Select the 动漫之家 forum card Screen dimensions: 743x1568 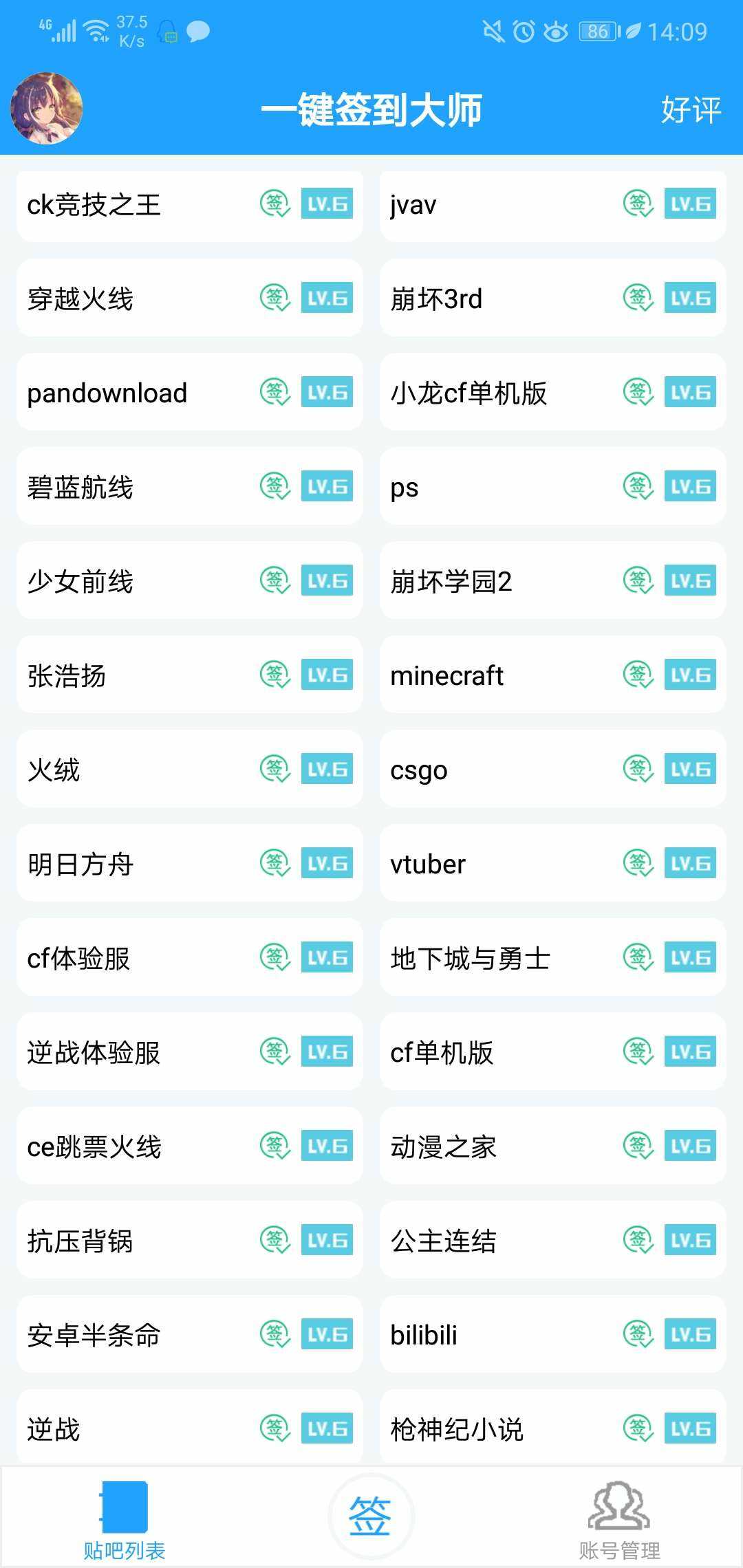(552, 1146)
